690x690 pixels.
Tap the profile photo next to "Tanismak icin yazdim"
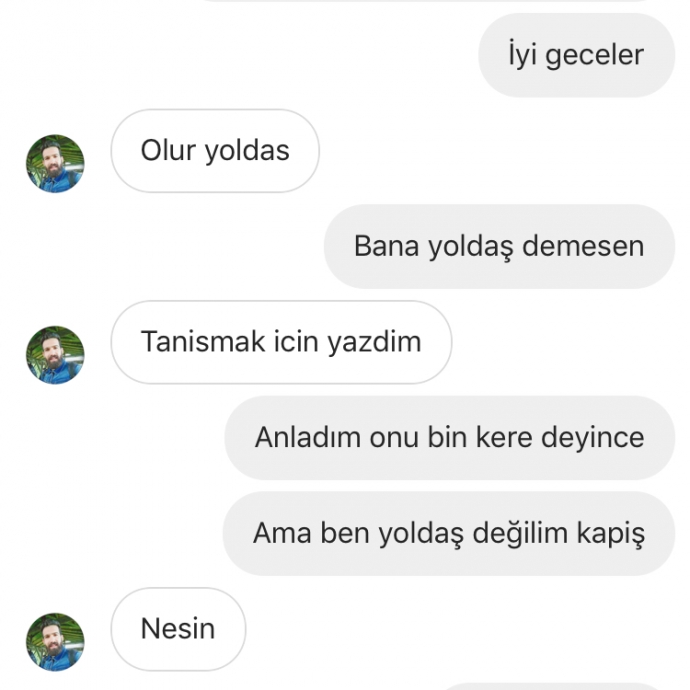click(55, 355)
